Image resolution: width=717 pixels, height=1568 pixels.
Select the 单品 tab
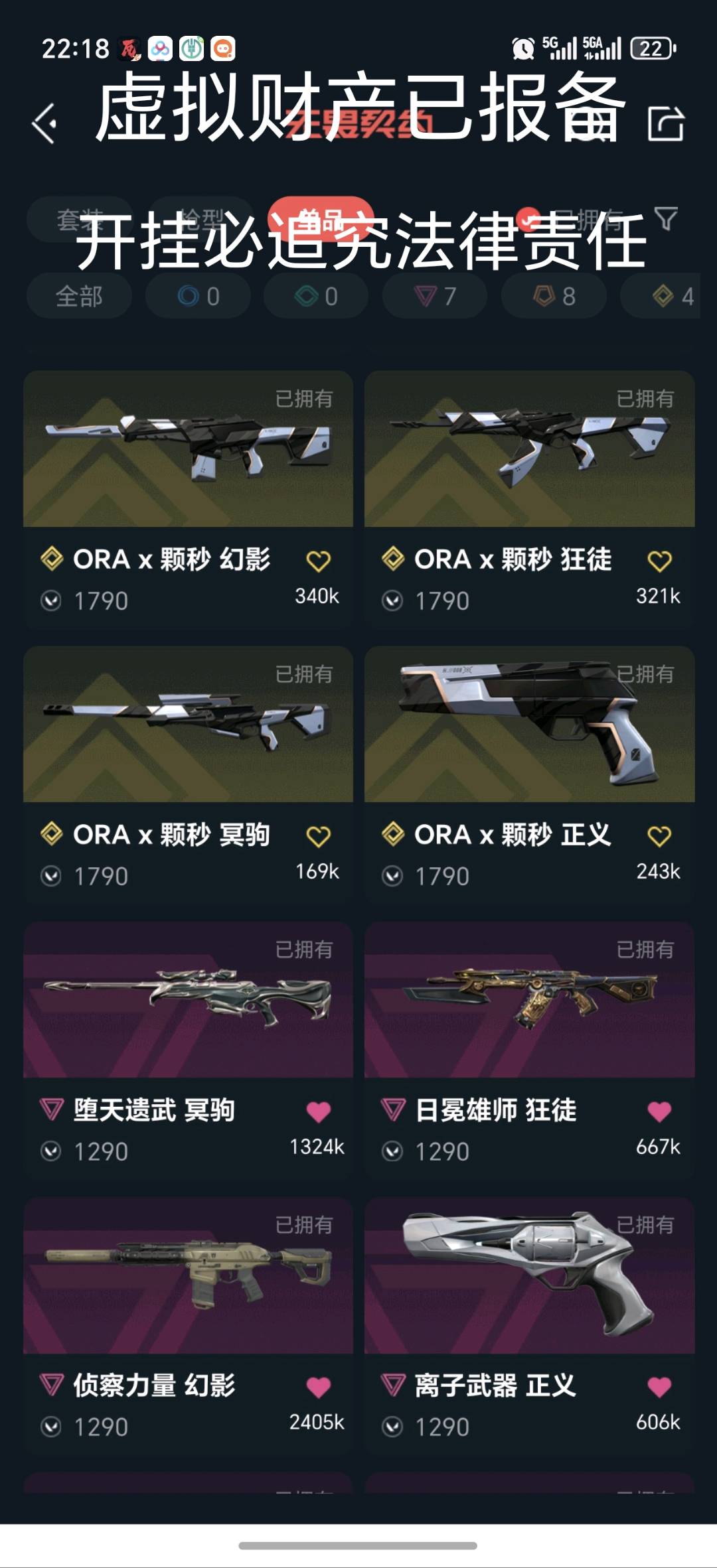click(x=320, y=219)
